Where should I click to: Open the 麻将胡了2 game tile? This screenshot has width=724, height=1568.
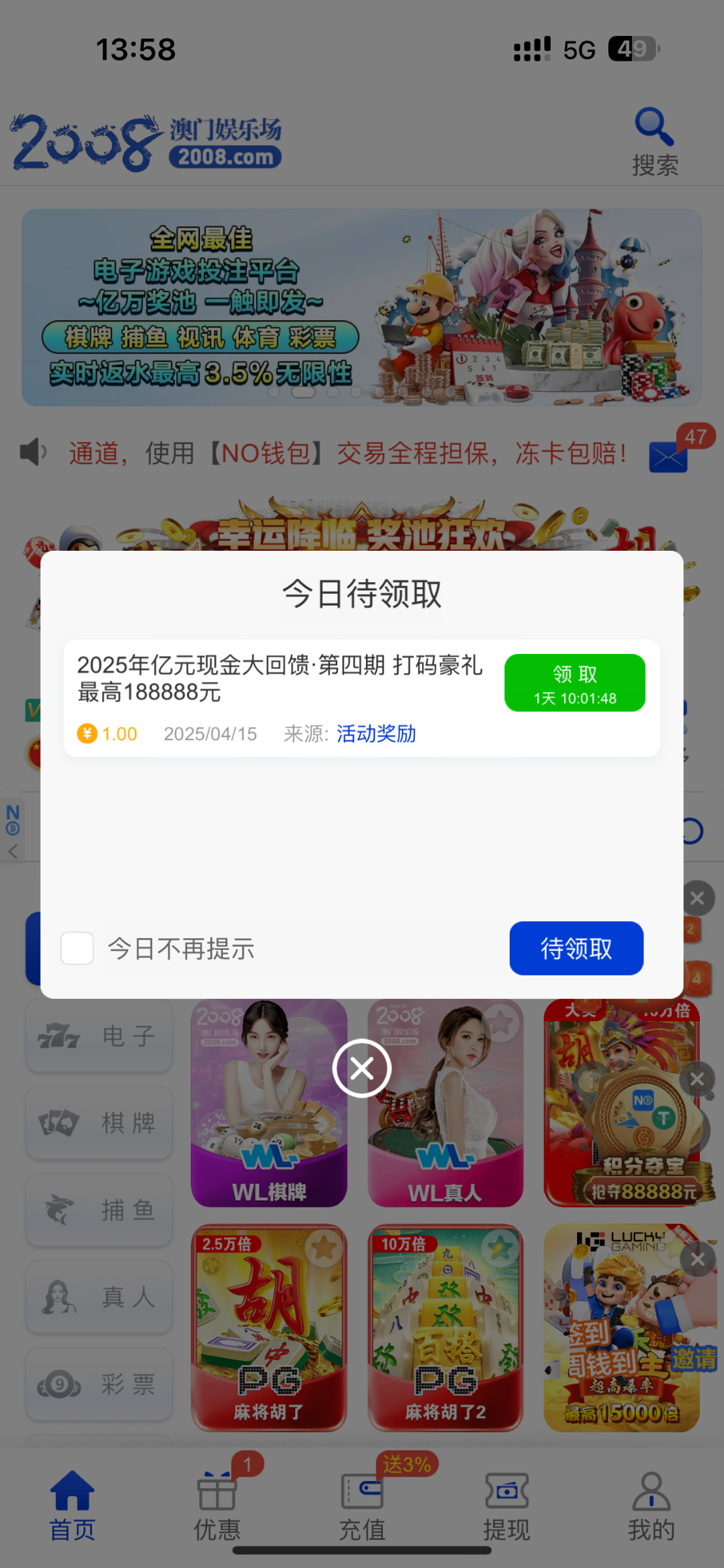(x=445, y=1328)
